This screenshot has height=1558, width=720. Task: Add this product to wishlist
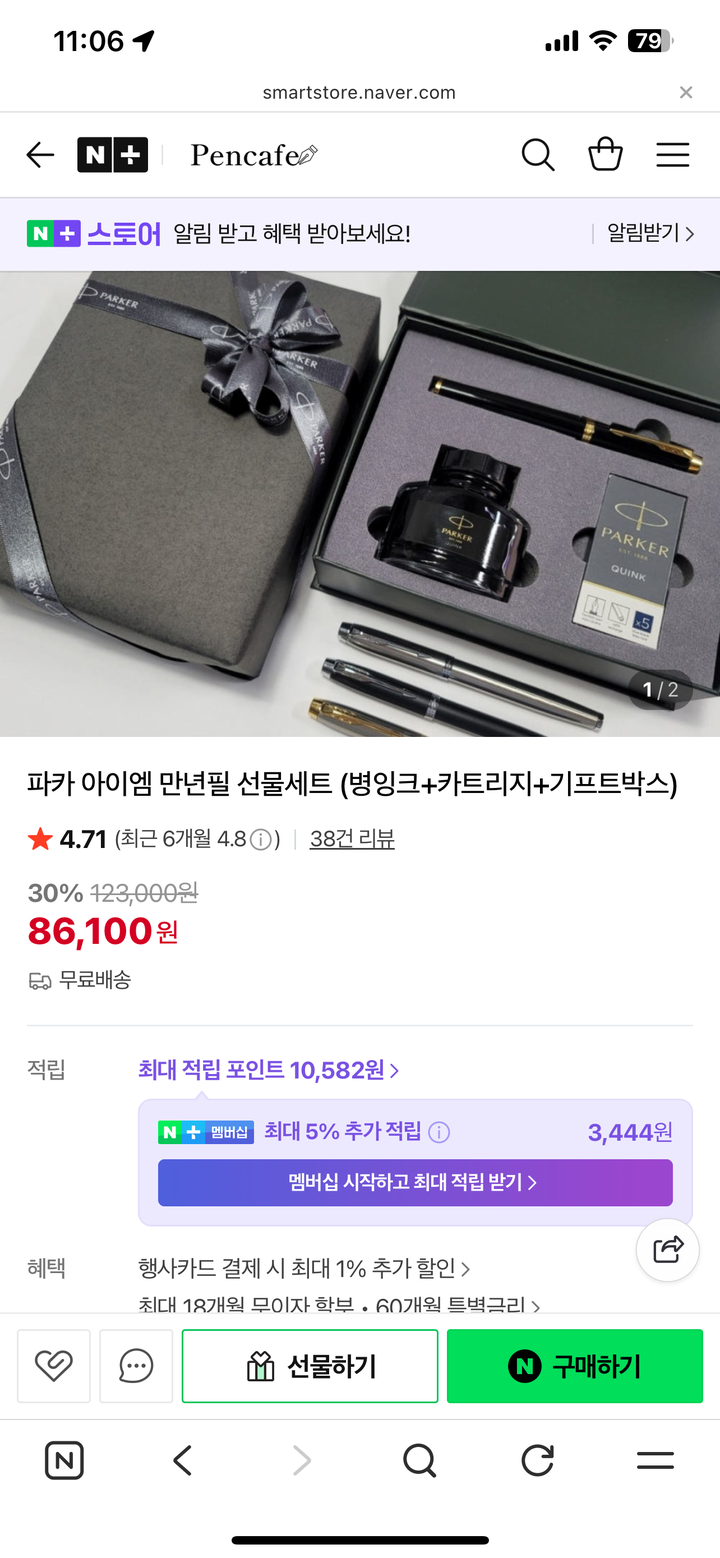click(54, 1365)
